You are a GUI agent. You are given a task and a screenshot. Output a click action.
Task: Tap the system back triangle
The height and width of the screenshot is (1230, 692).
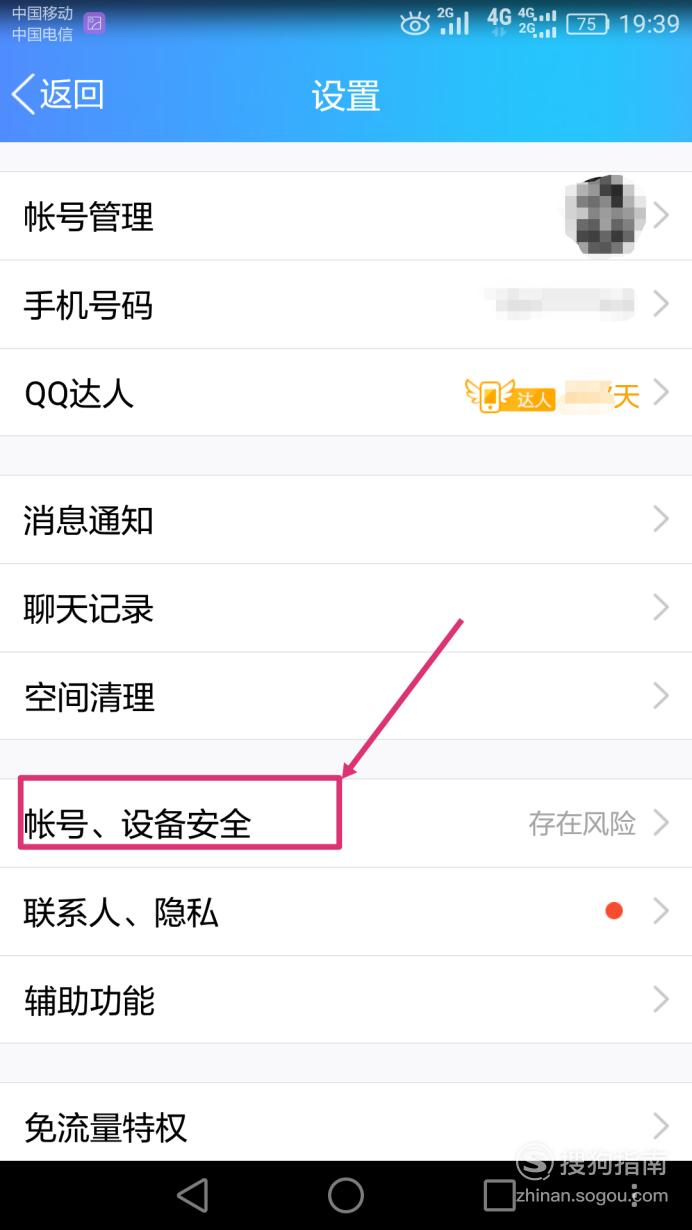(x=192, y=1195)
